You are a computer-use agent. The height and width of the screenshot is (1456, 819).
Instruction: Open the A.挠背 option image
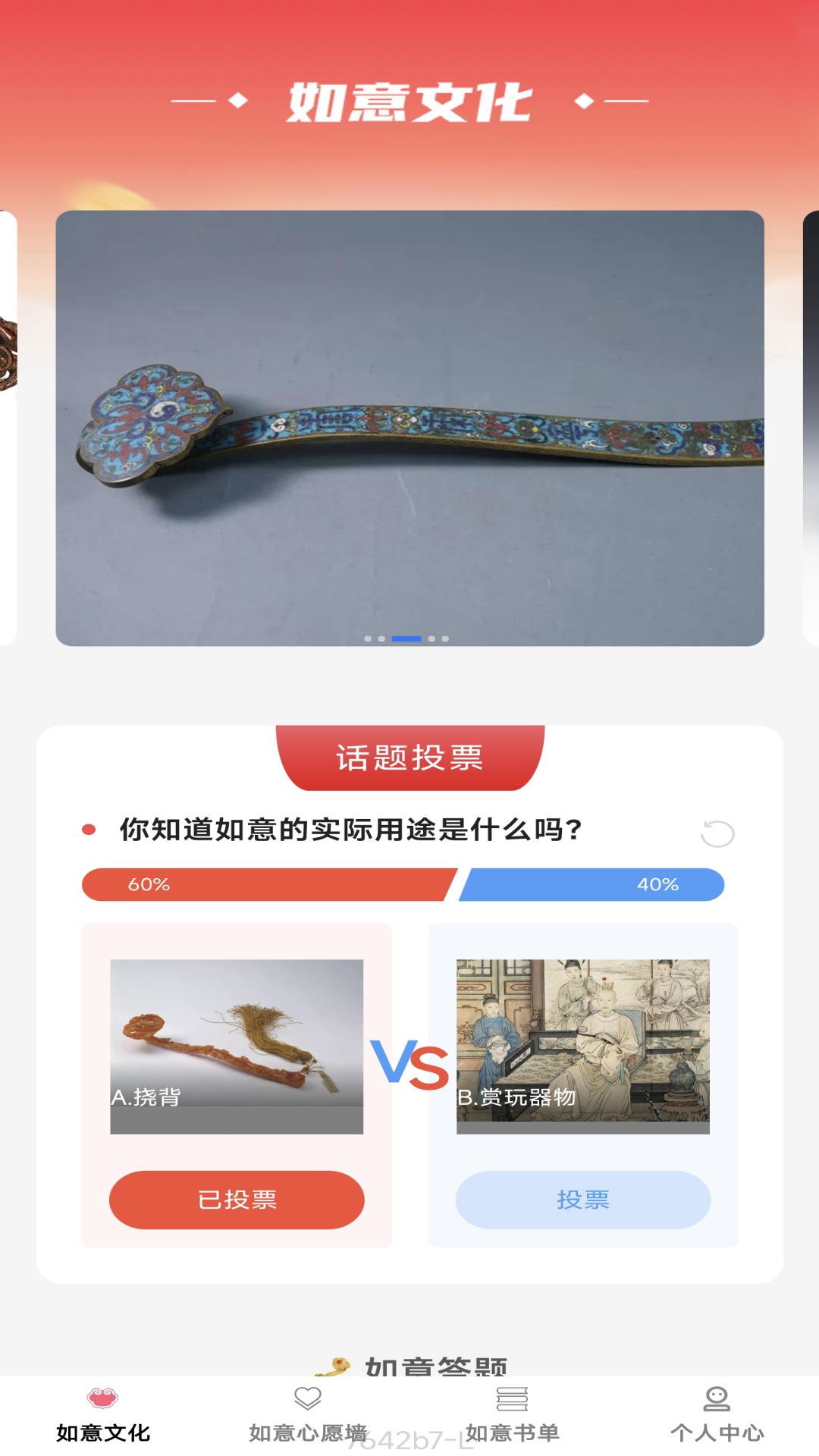(237, 1046)
